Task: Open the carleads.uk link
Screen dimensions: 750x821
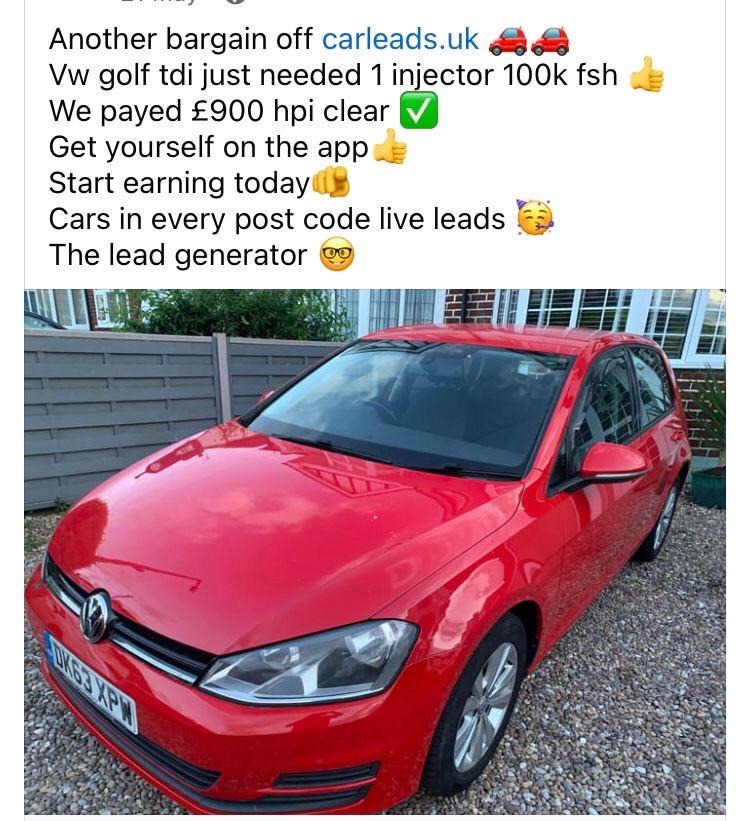Action: pos(400,39)
